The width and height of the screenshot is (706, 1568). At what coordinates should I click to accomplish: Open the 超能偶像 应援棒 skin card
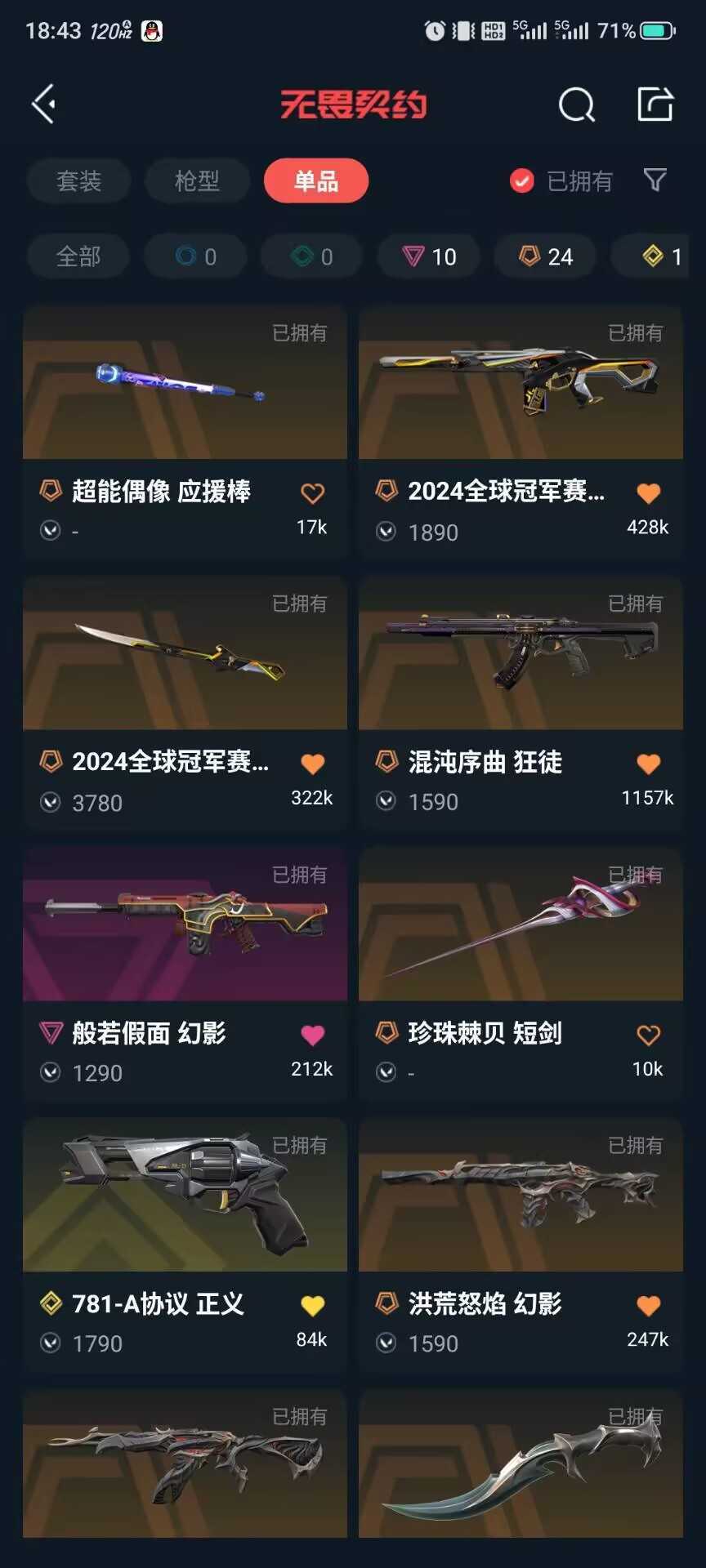[x=185, y=432]
